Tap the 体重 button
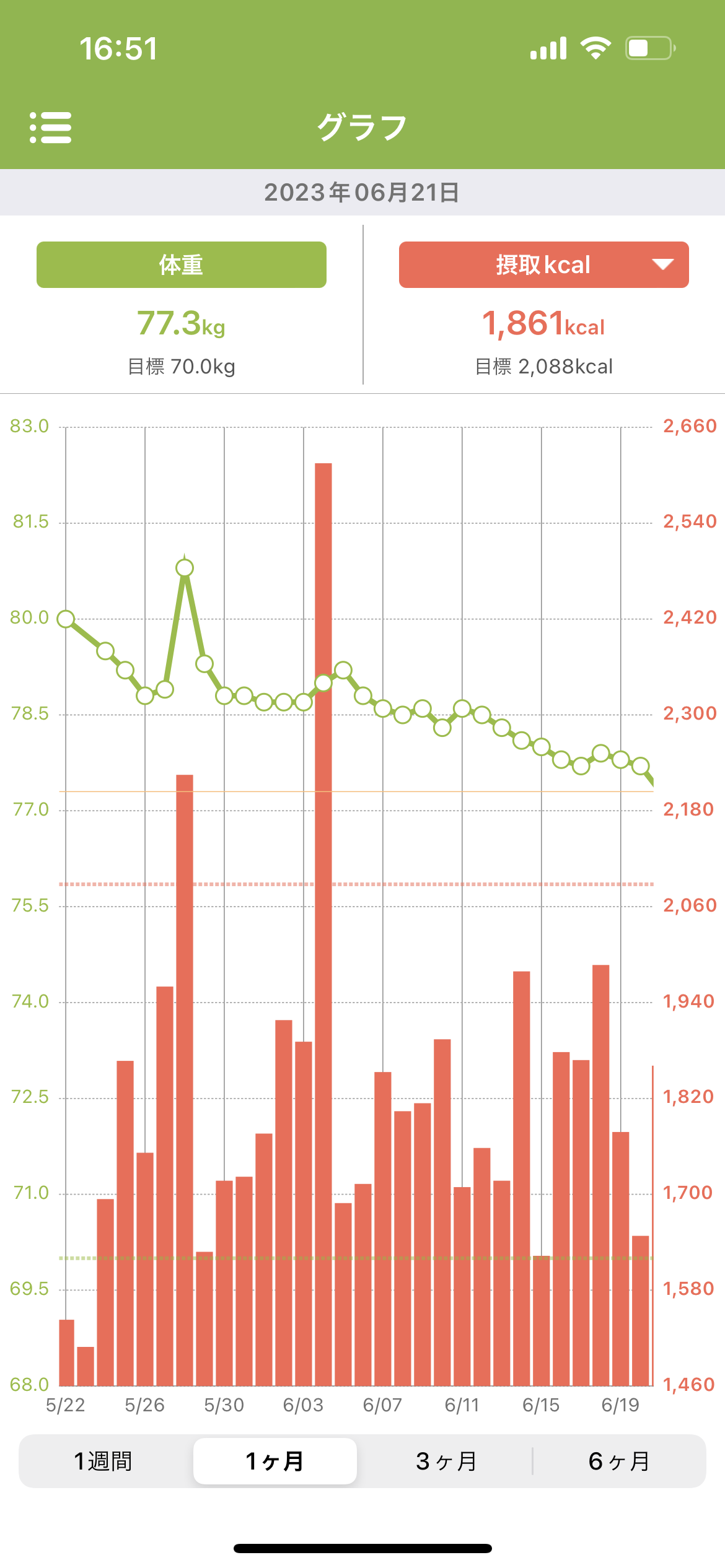725x1568 pixels. [x=181, y=265]
